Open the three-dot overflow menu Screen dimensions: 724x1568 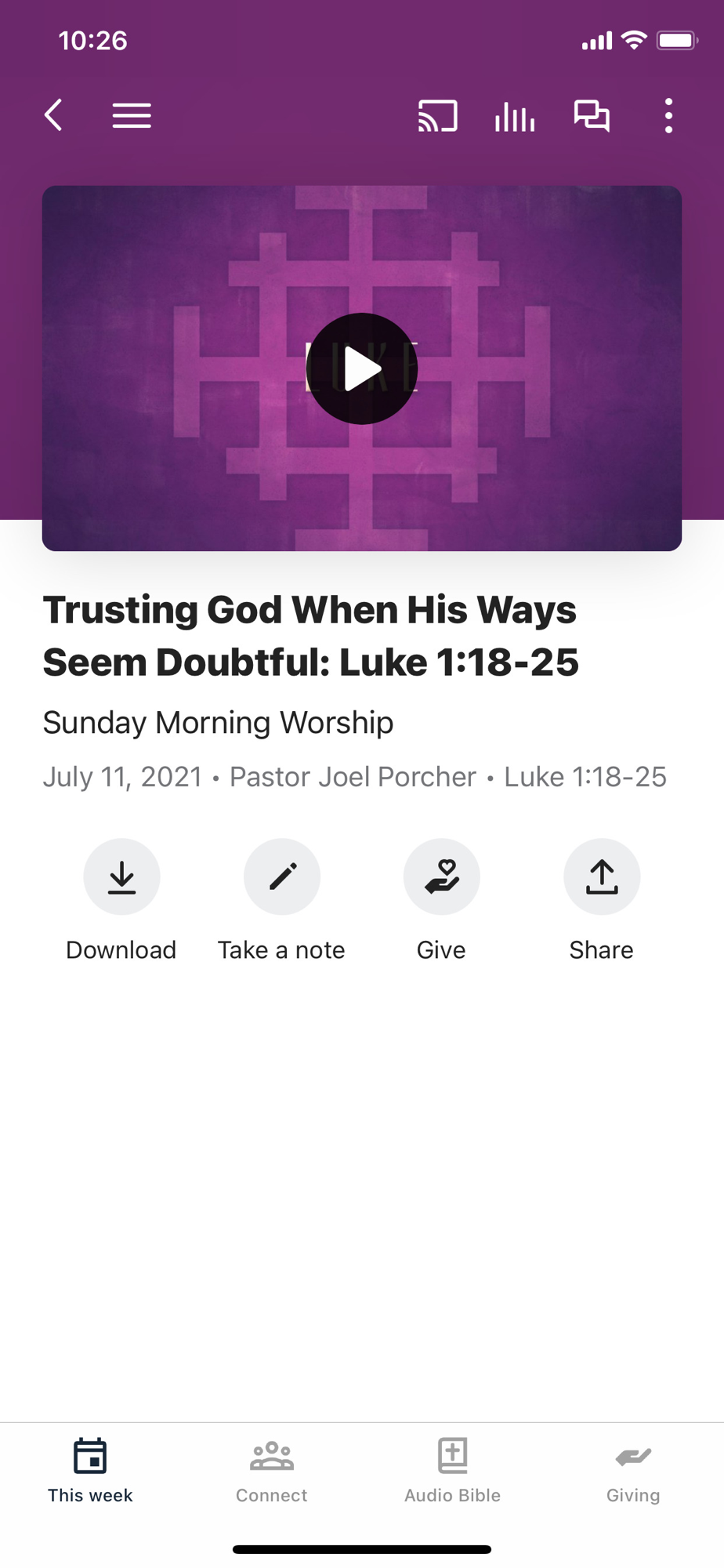coord(668,116)
